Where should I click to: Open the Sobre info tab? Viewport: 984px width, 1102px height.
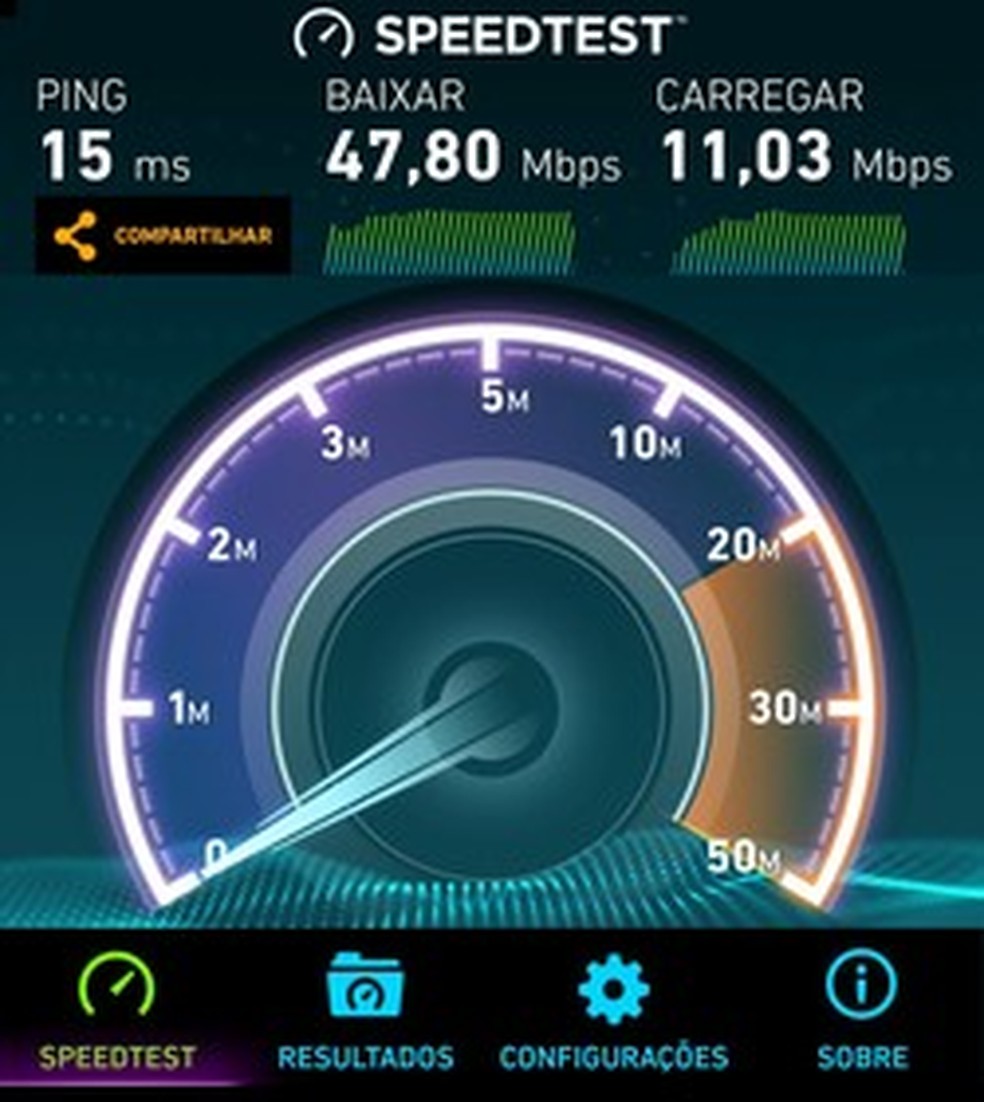[861, 1010]
